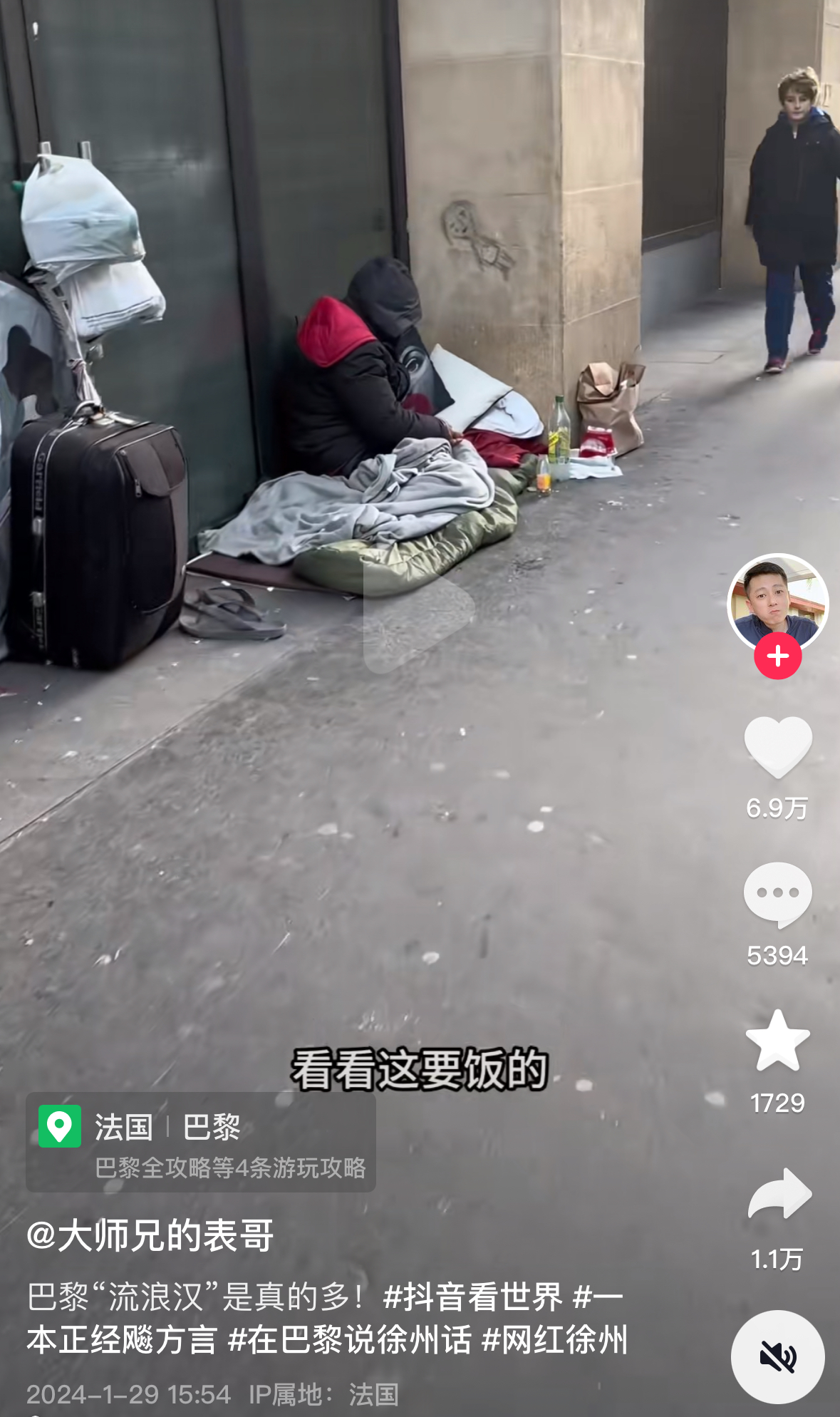Open the comments section
Viewport: 840px width, 1417px height.
pos(777,895)
